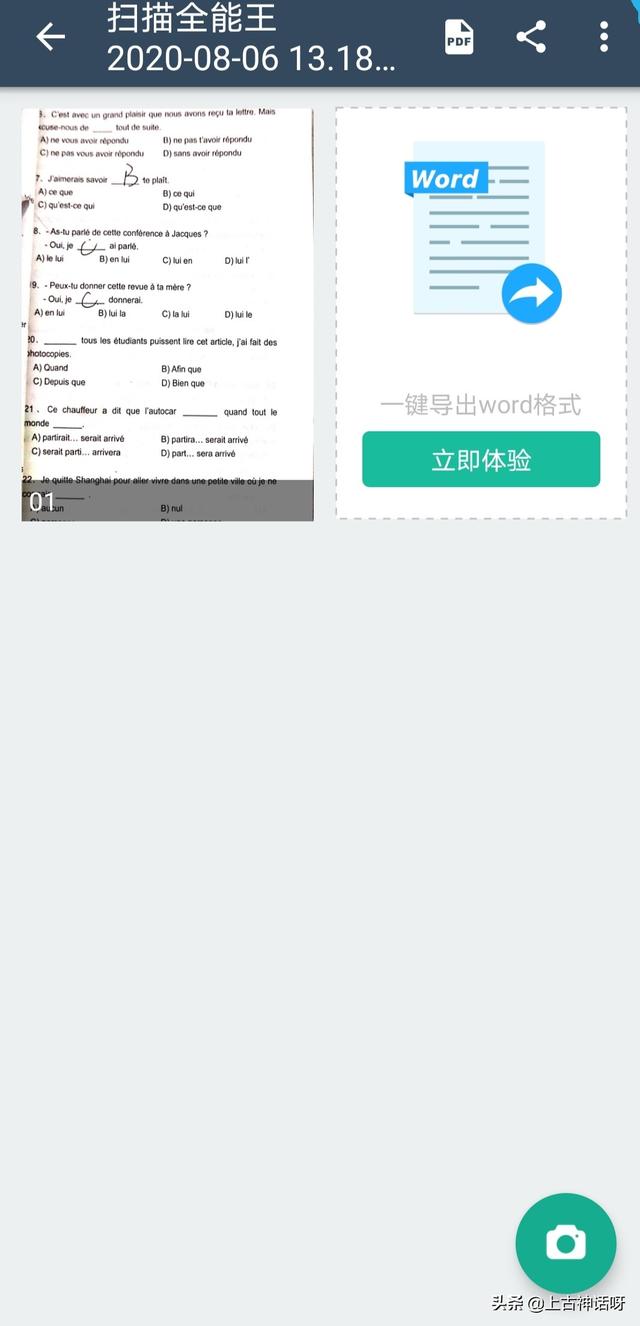
Task: Scan a new page with camera
Action: tap(565, 1243)
